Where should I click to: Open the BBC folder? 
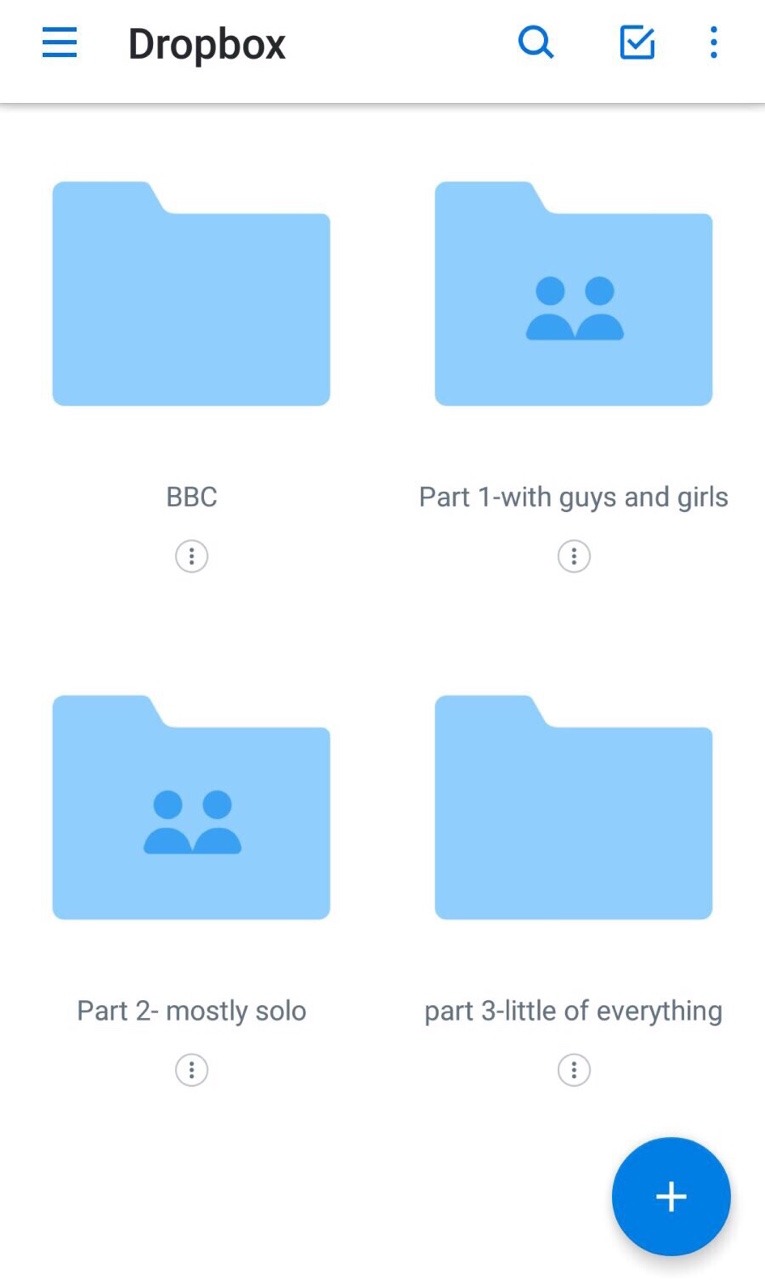[x=191, y=294]
